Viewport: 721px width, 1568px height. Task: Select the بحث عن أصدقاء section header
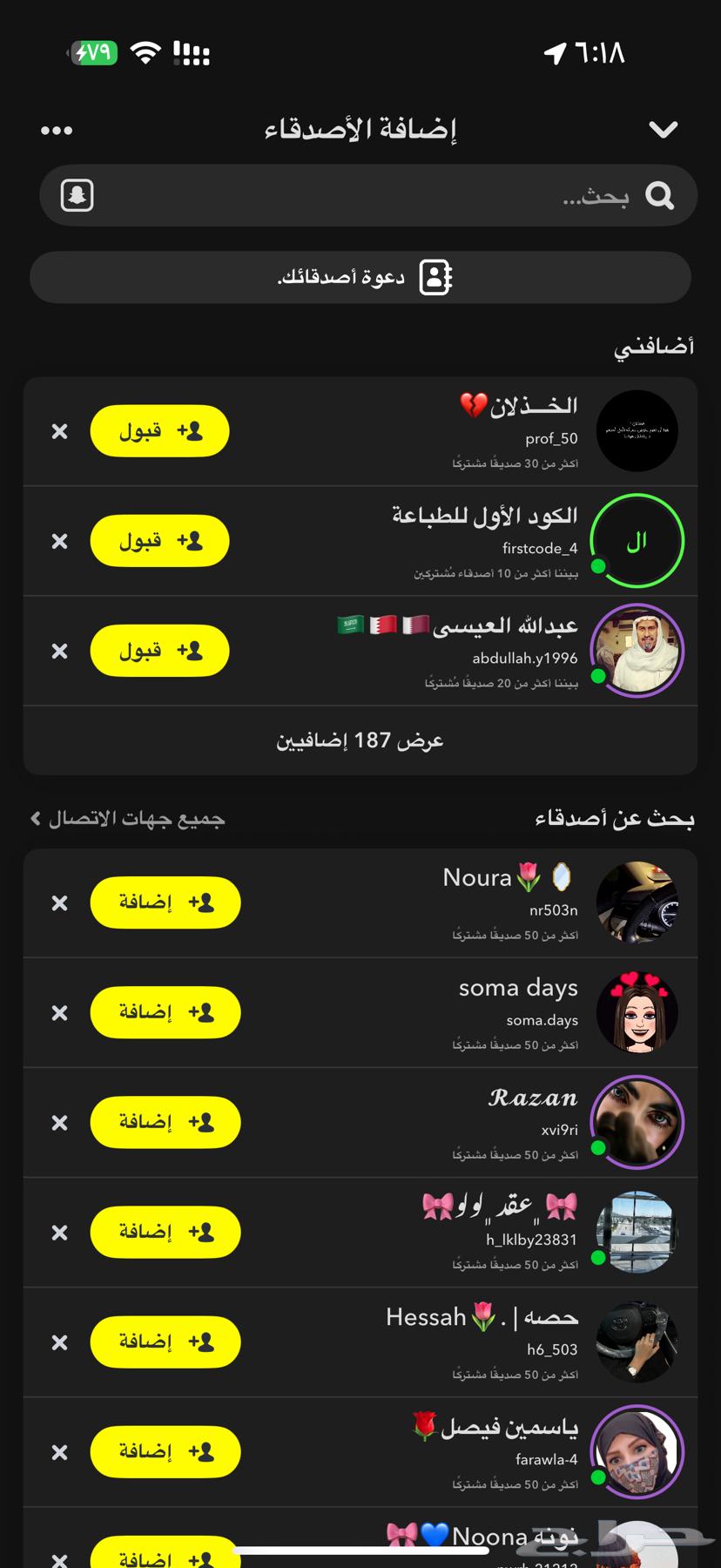[614, 817]
